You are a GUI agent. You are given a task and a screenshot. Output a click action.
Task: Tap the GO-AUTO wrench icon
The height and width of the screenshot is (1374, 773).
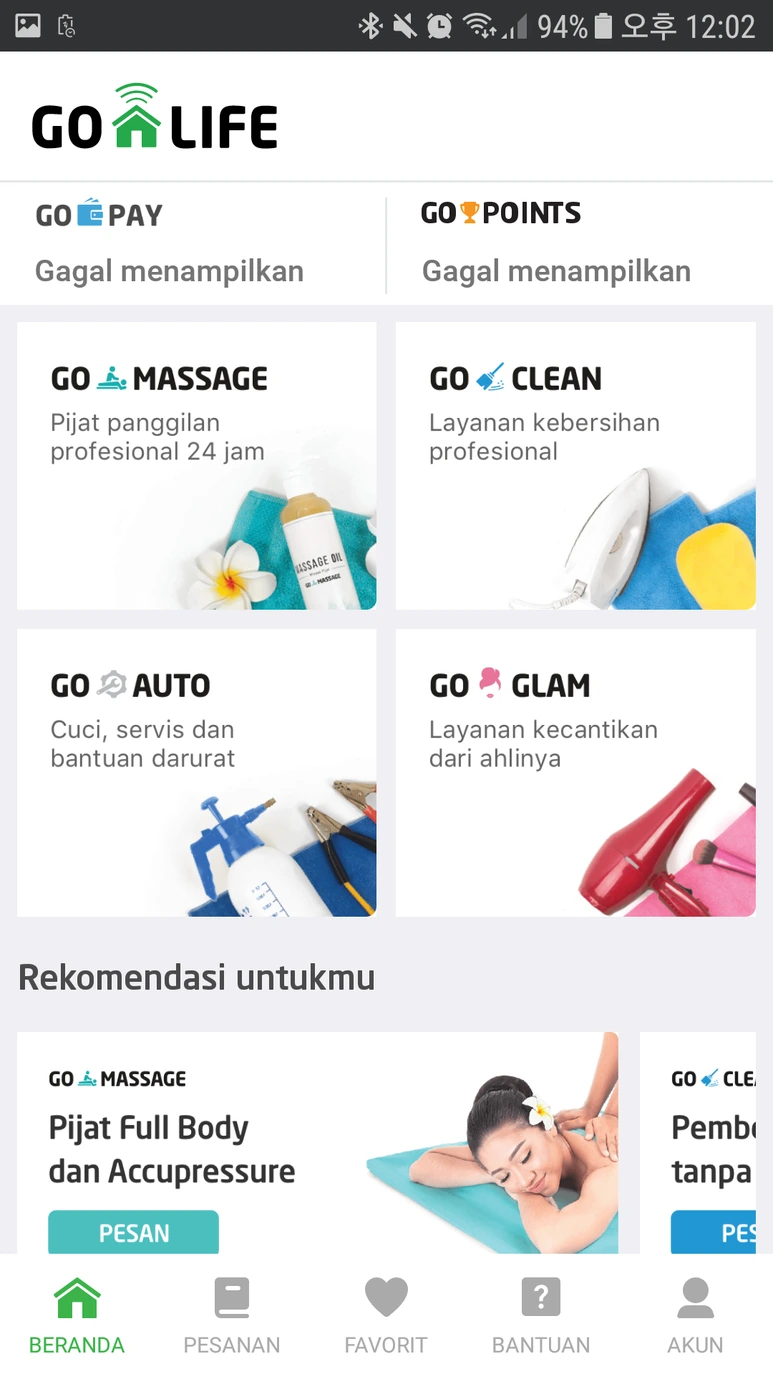(x=112, y=684)
